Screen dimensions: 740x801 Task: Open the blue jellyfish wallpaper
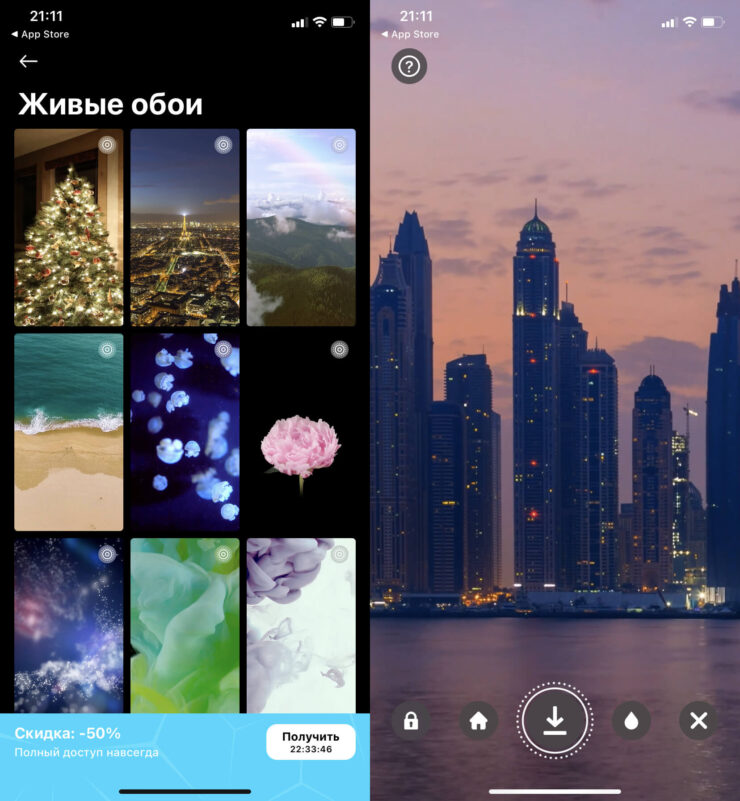(x=185, y=432)
